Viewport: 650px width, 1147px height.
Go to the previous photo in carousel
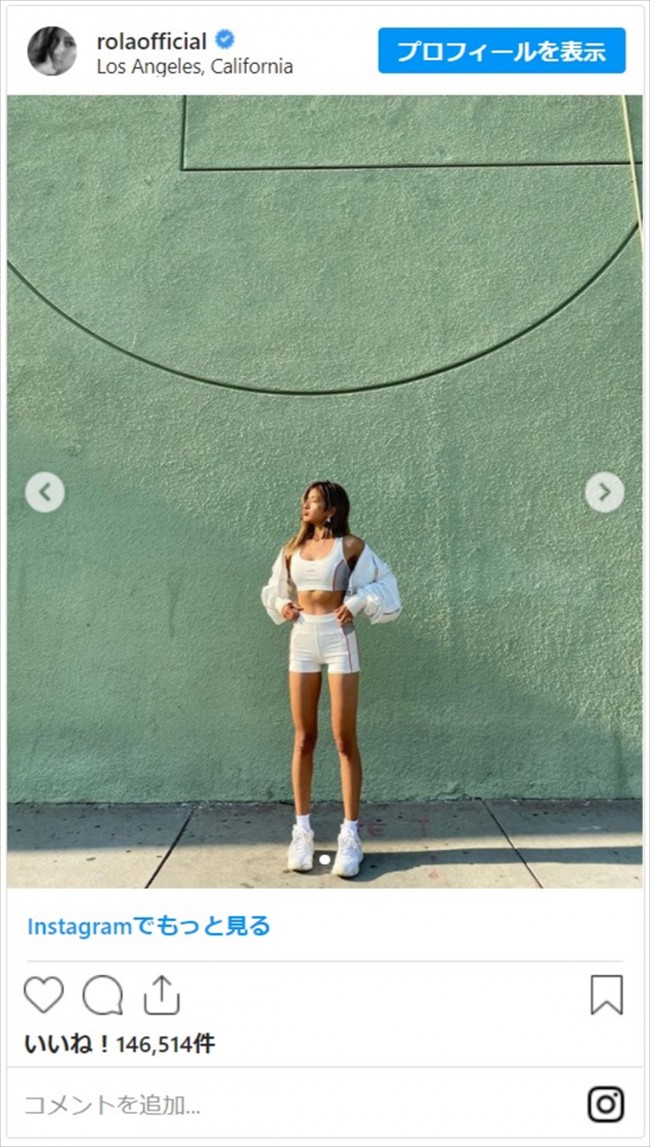(x=45, y=492)
